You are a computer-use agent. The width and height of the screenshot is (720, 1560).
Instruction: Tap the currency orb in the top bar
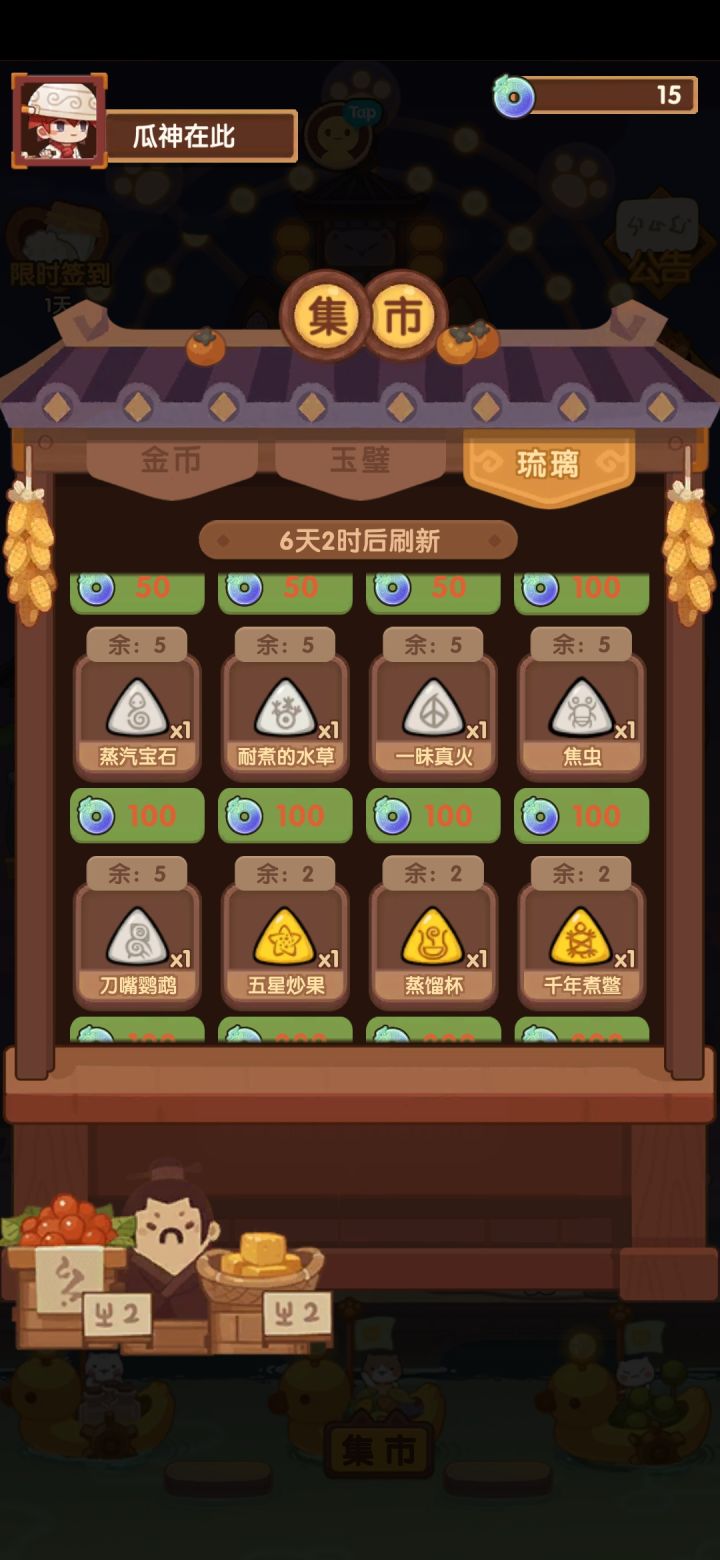coord(514,96)
